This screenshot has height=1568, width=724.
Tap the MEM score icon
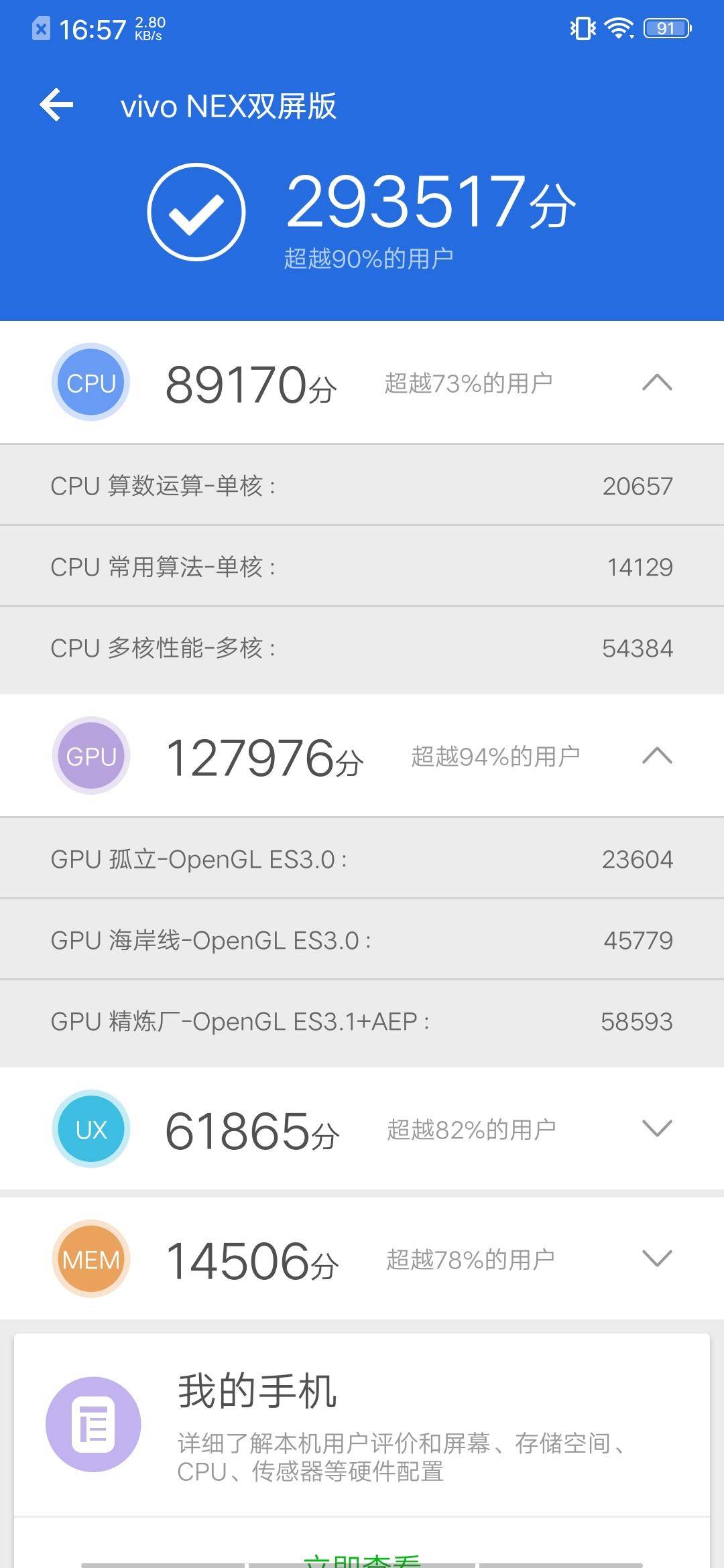tap(90, 1259)
